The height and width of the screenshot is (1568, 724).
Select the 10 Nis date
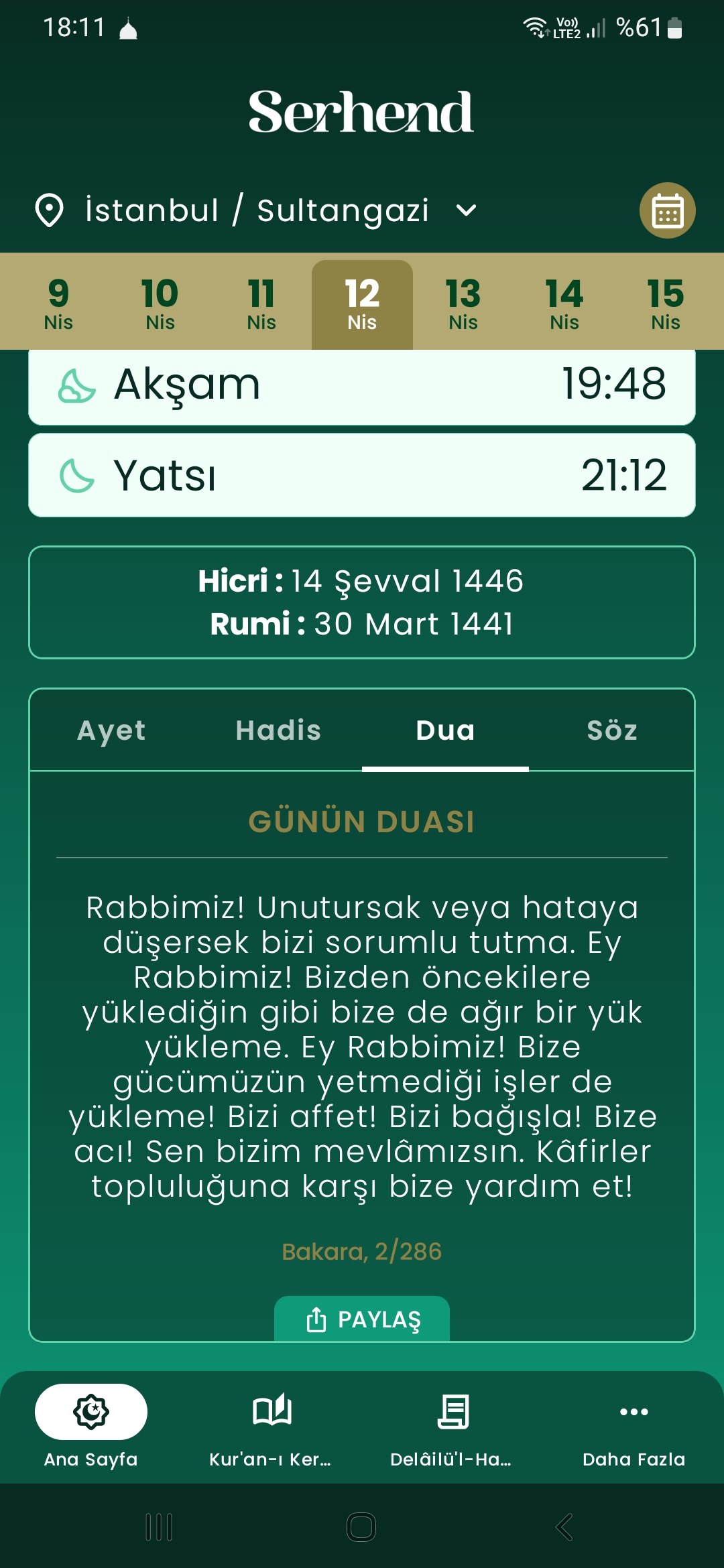(x=160, y=304)
